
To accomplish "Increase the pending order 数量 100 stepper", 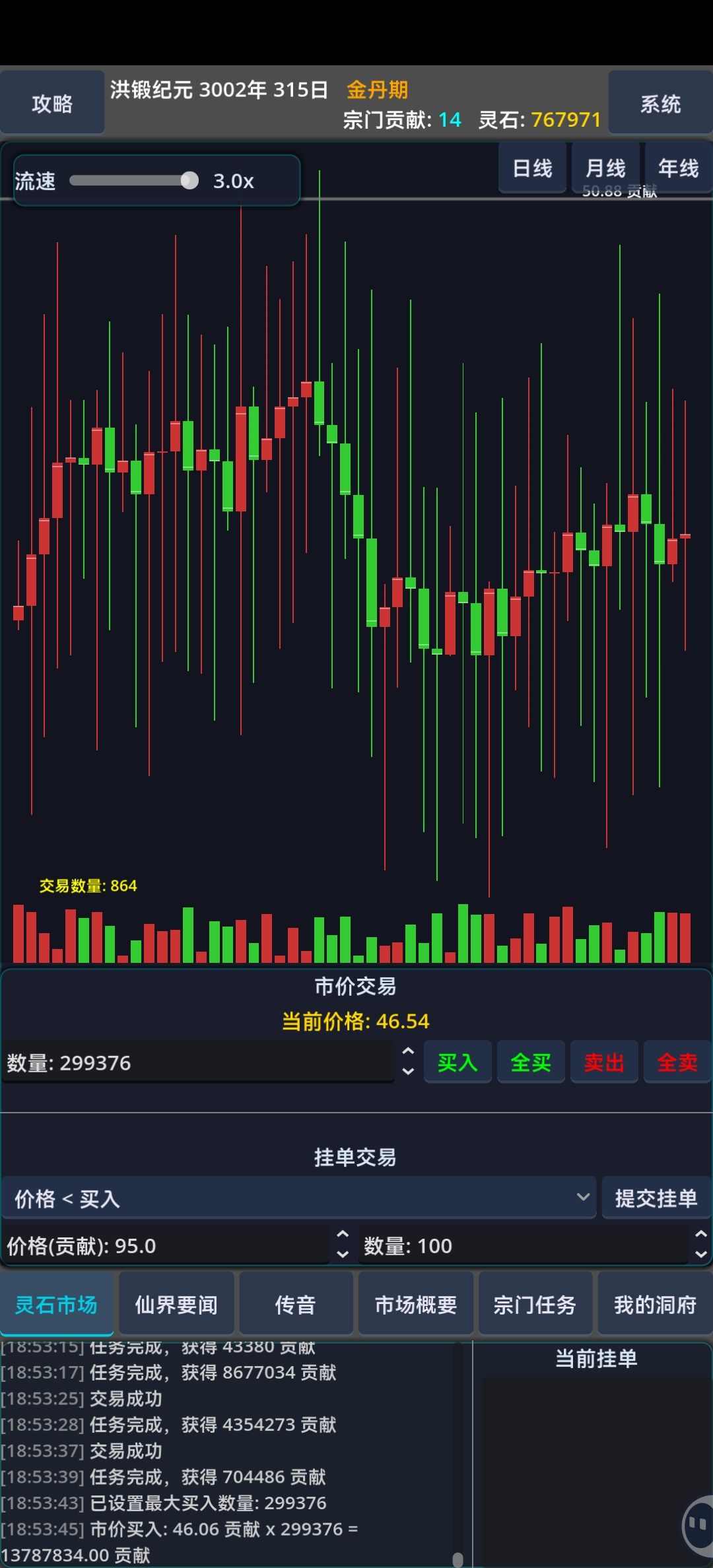I will click(x=701, y=1234).
